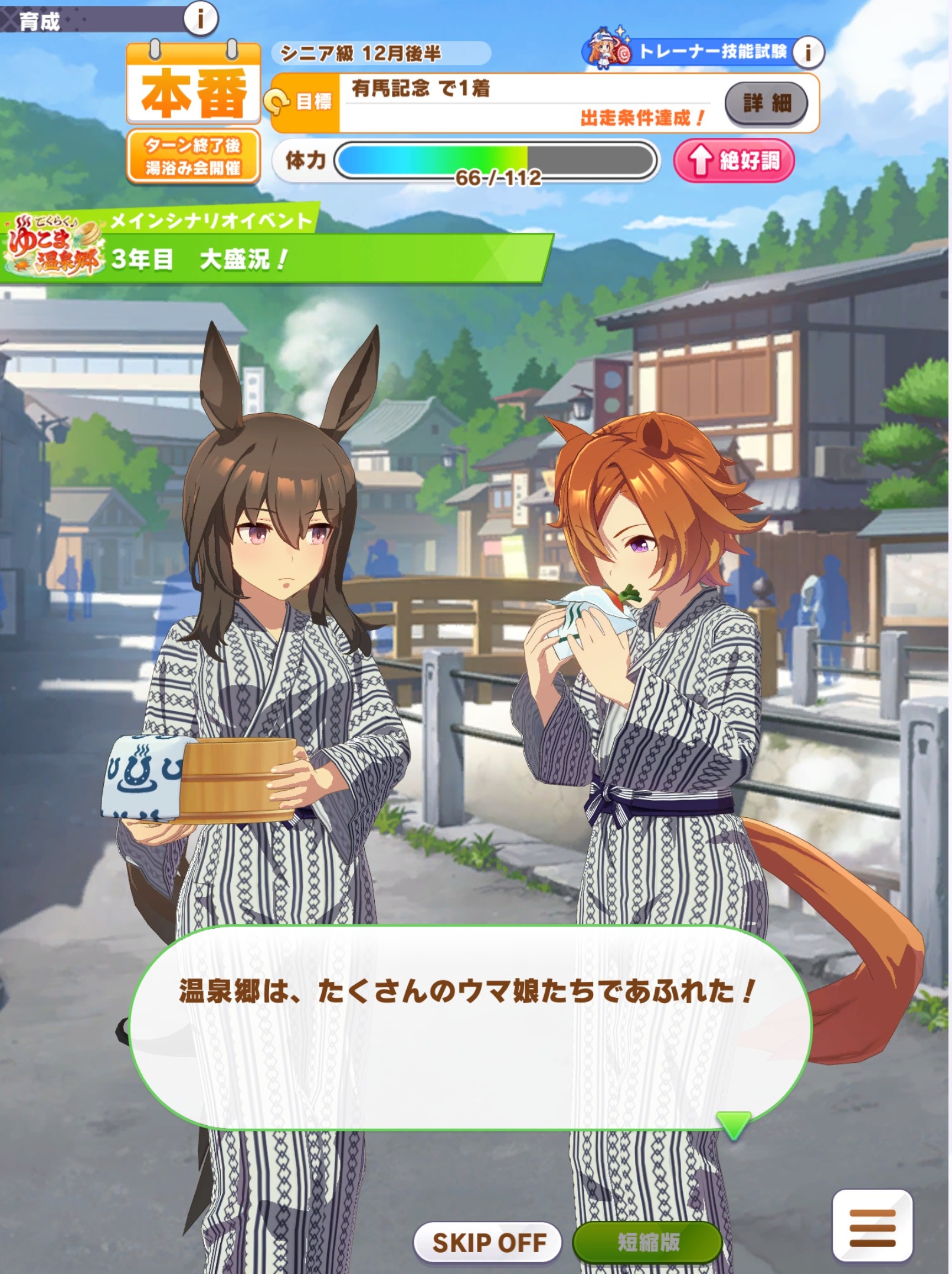Tap the 詳細 button for goal details
Image resolution: width=952 pixels, height=1274 pixels.
coord(765,103)
